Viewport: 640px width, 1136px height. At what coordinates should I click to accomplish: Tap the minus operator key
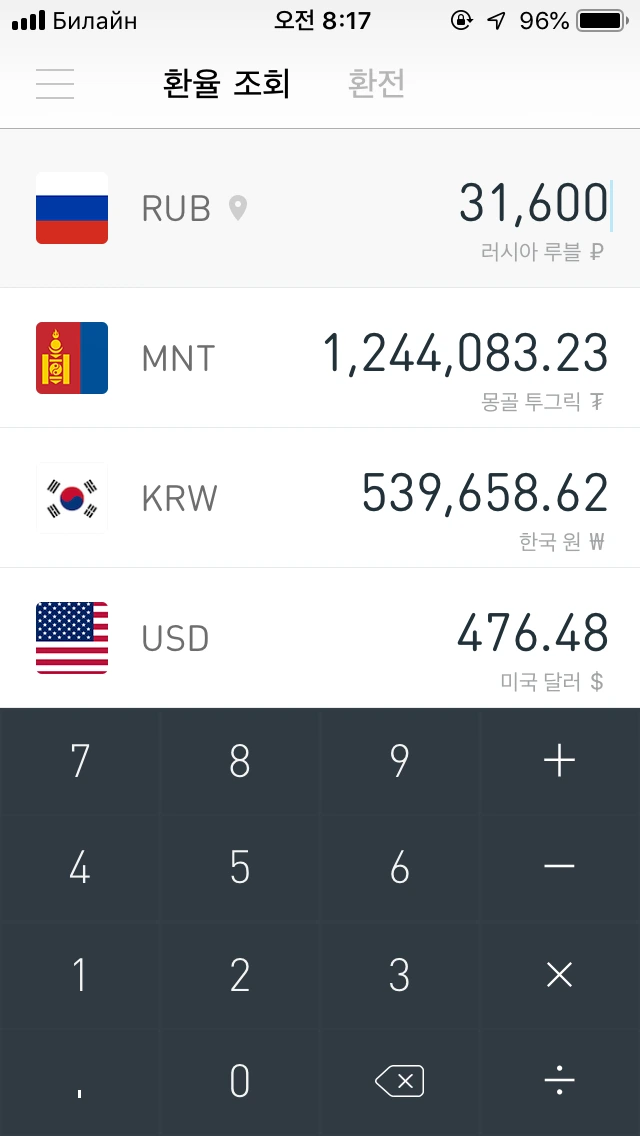pyautogui.click(x=559, y=868)
